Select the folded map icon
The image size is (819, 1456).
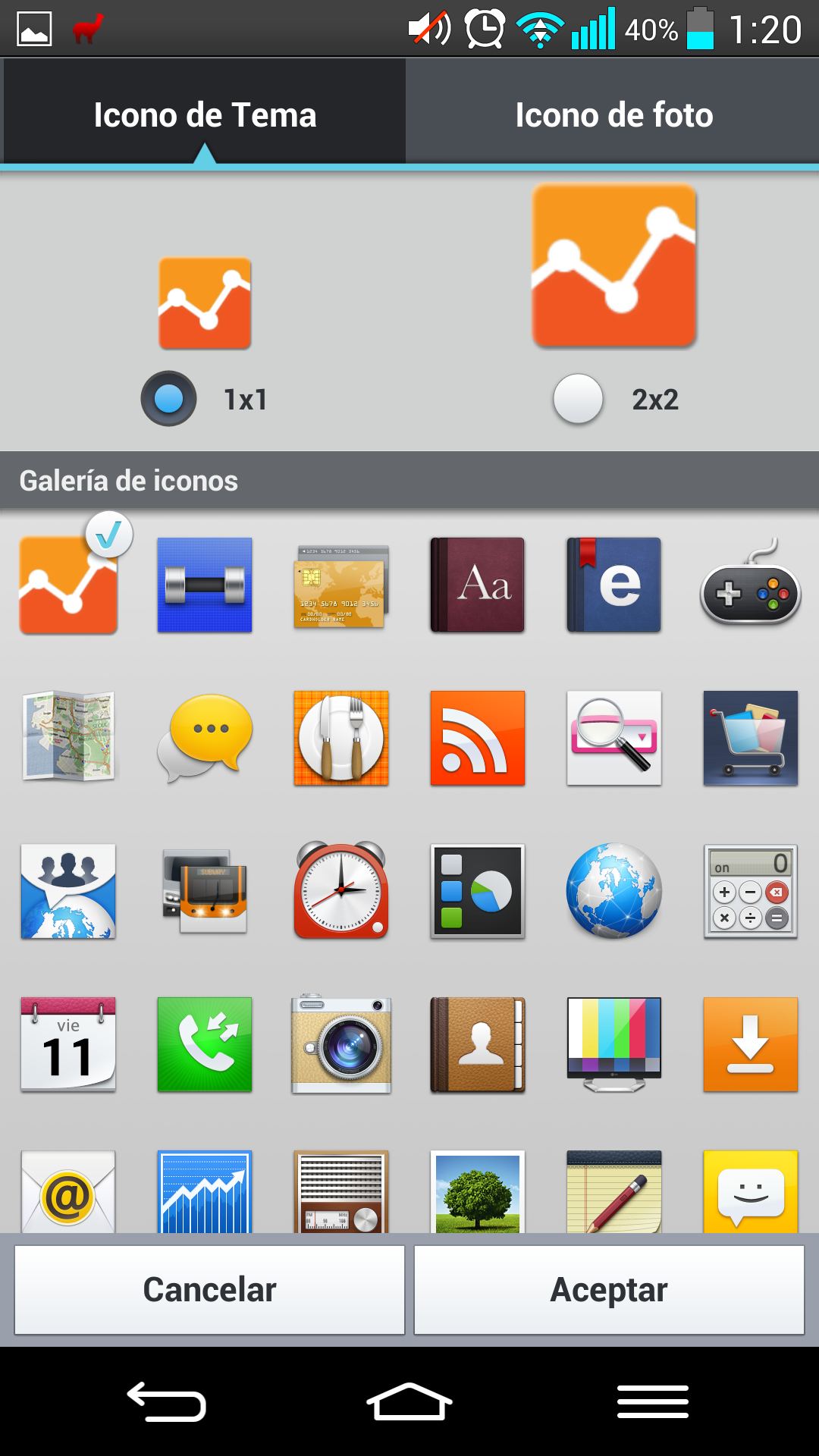[x=68, y=736]
